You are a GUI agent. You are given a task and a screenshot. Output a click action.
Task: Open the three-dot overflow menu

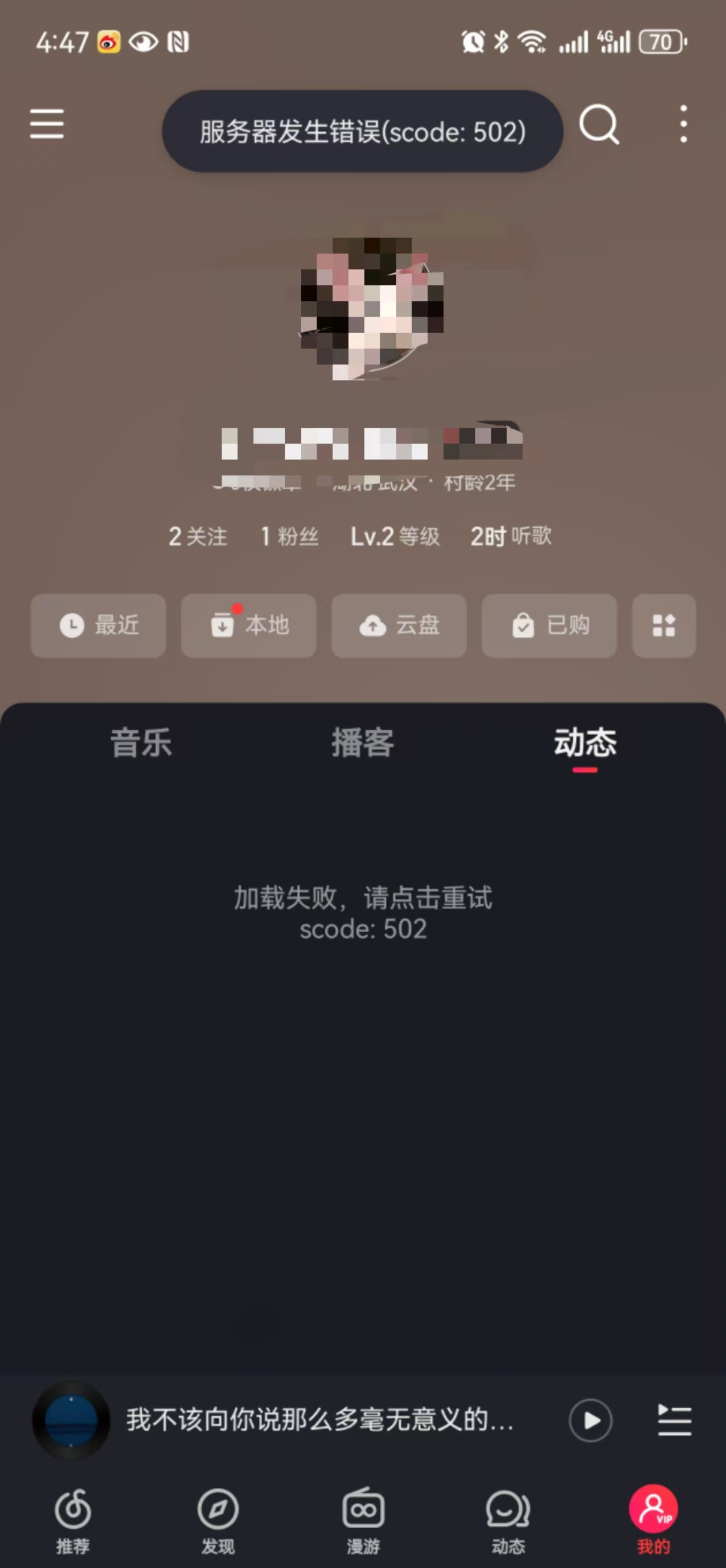[x=683, y=124]
